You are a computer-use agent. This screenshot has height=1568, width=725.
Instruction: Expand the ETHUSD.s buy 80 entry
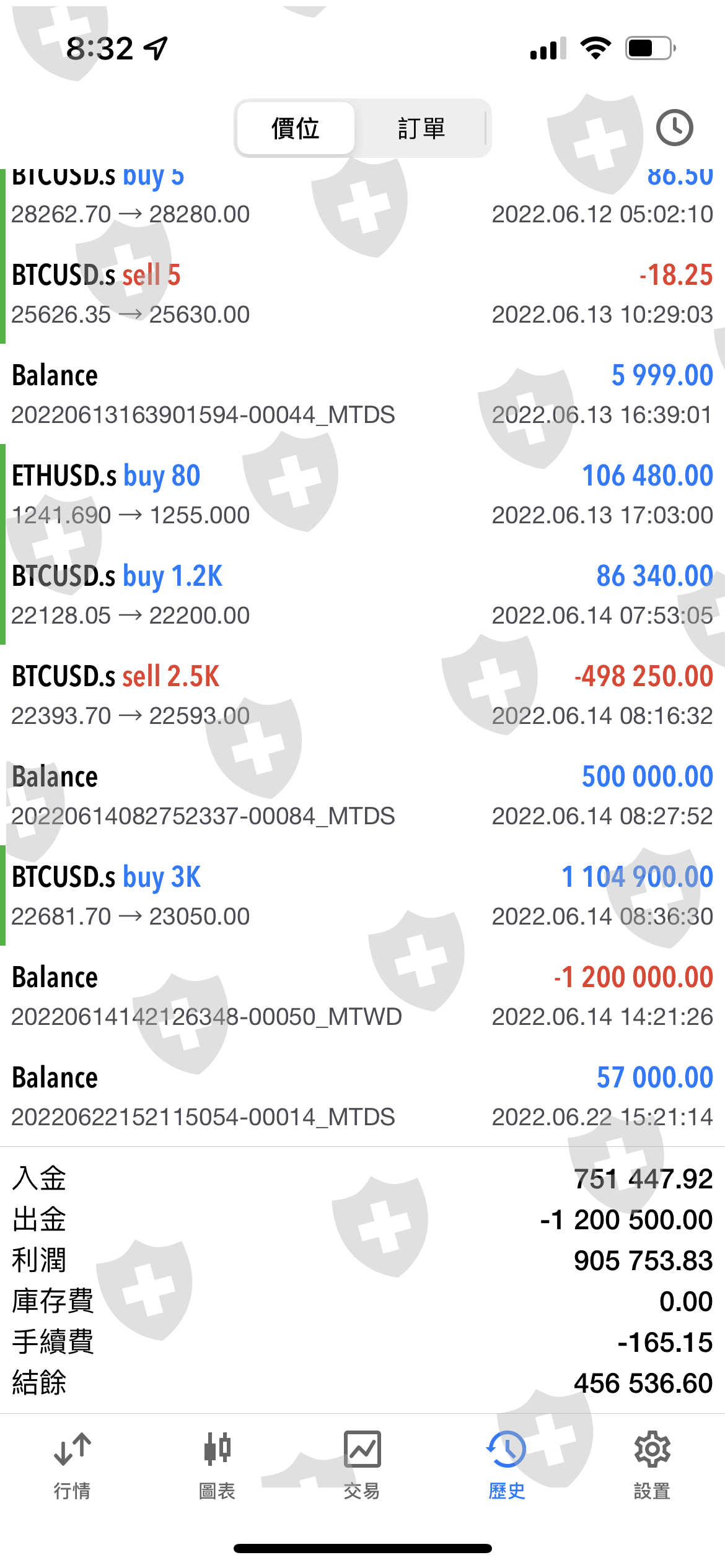coord(362,494)
